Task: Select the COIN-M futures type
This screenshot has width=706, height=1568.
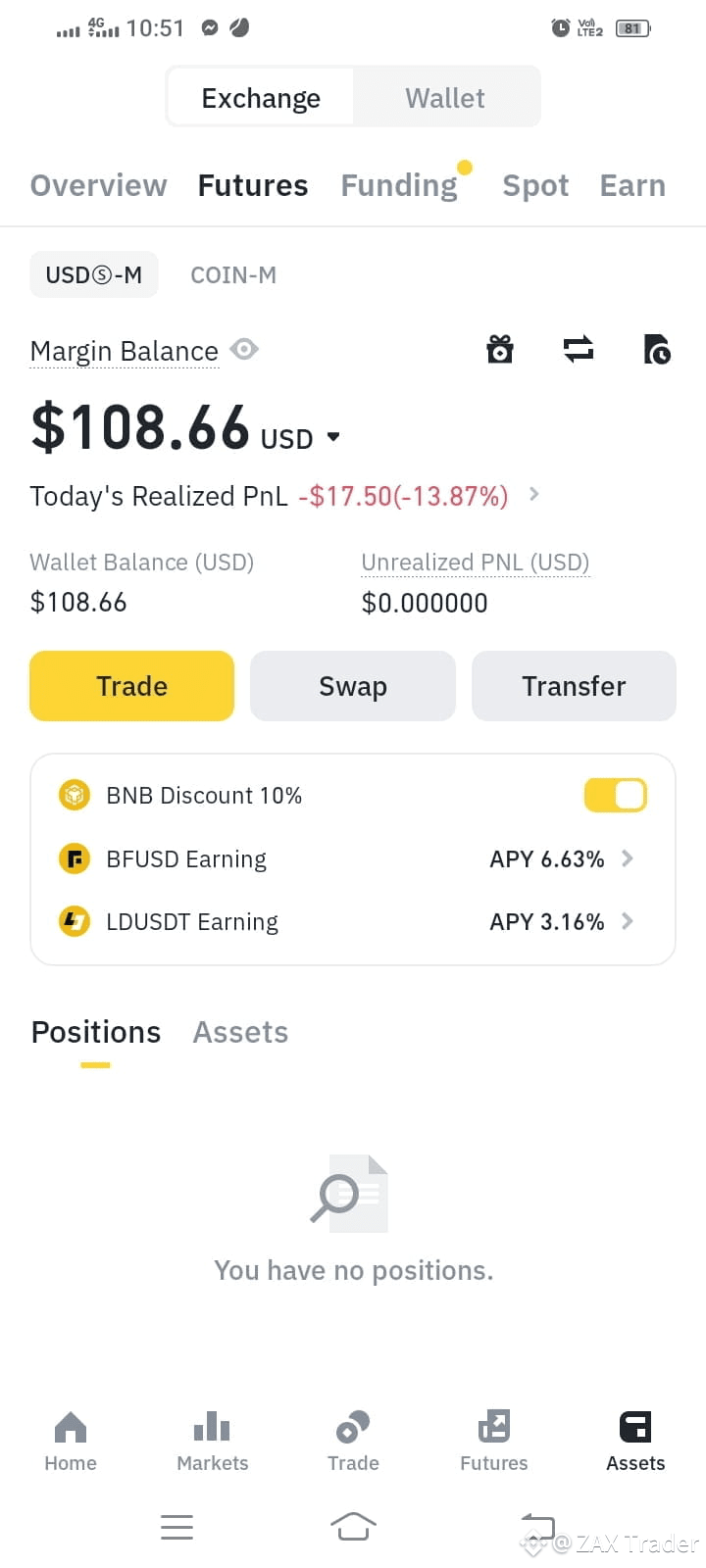Action: (x=233, y=275)
